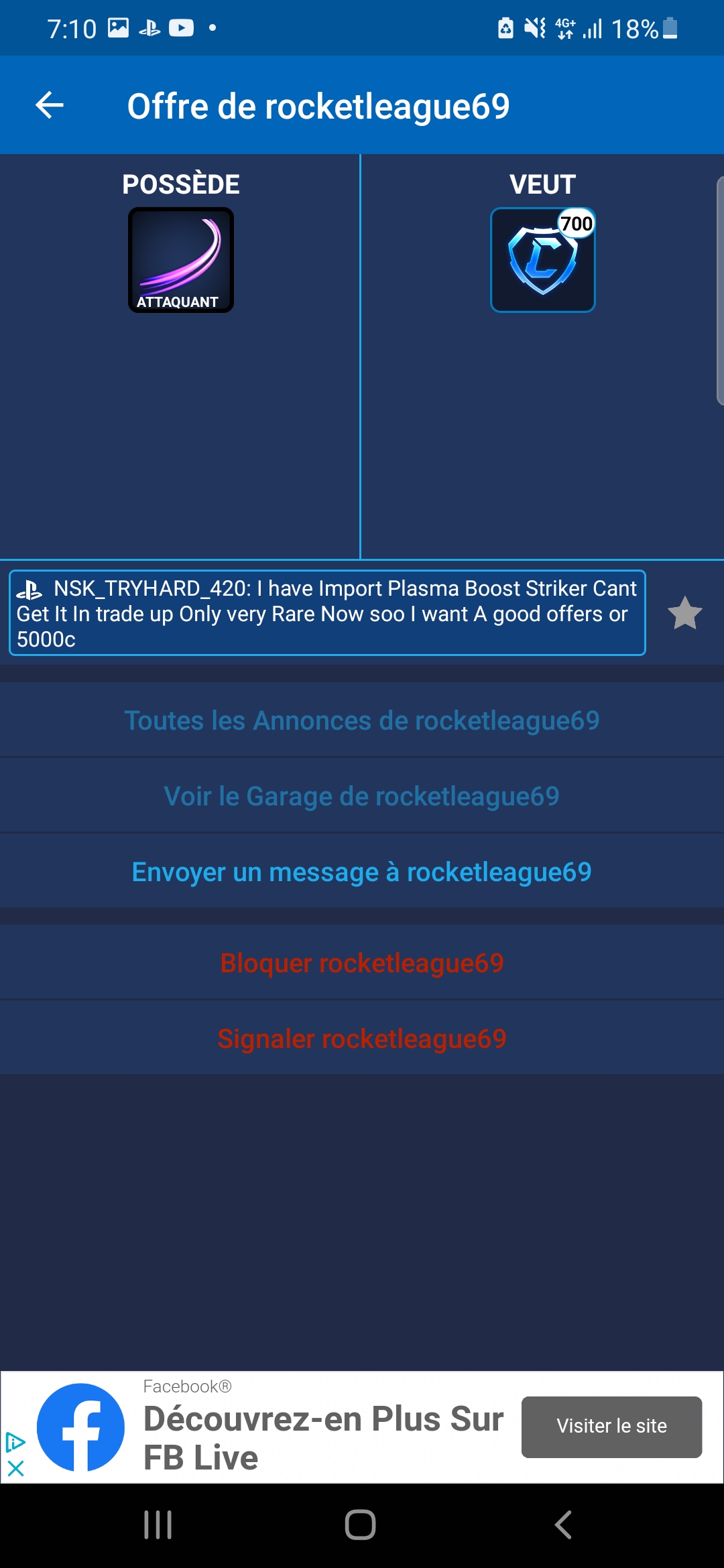The height and width of the screenshot is (1568, 724).
Task: Choose Signaler rocketleague69
Action: click(x=362, y=1039)
